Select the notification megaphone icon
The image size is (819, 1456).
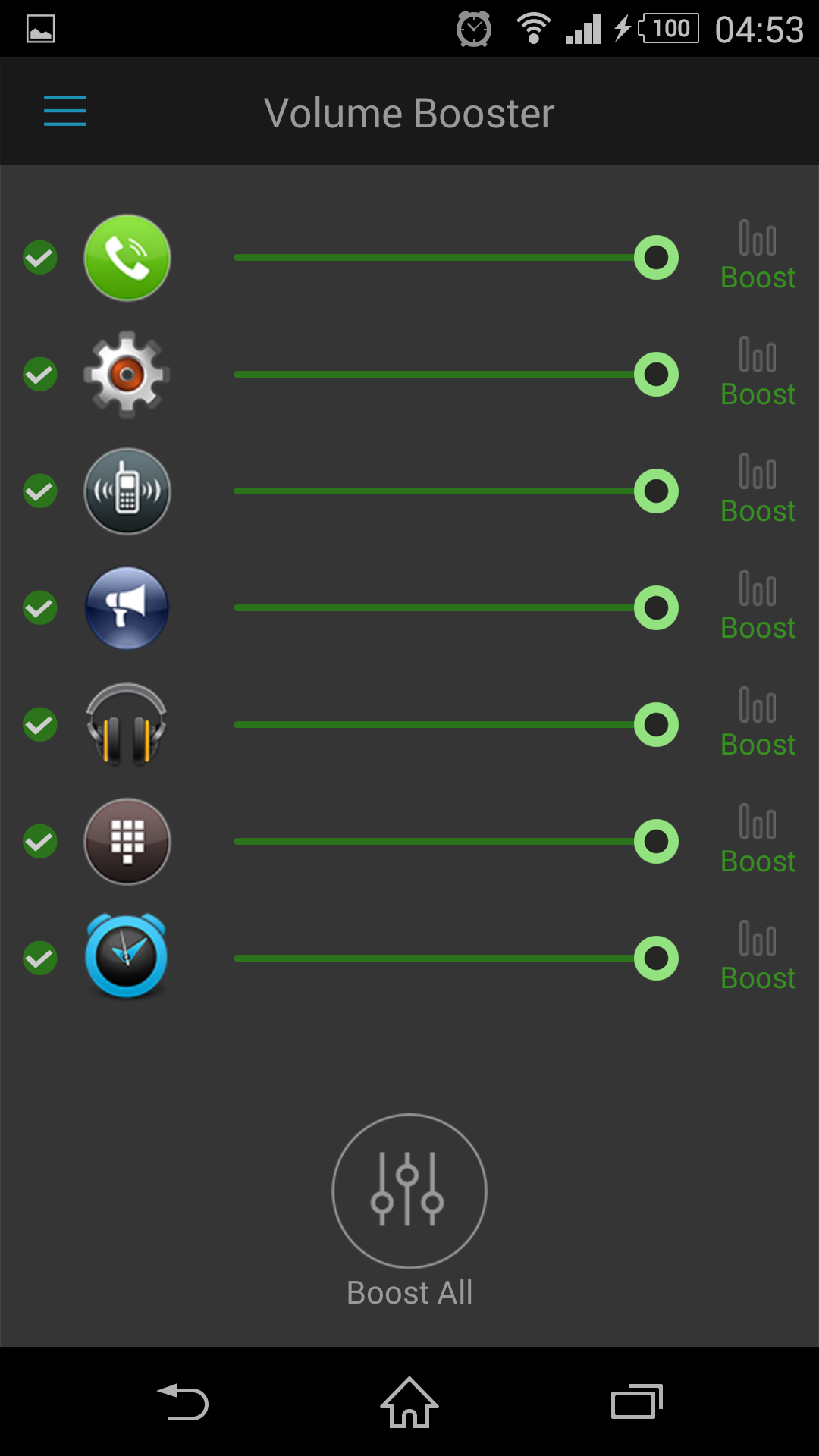(127, 608)
